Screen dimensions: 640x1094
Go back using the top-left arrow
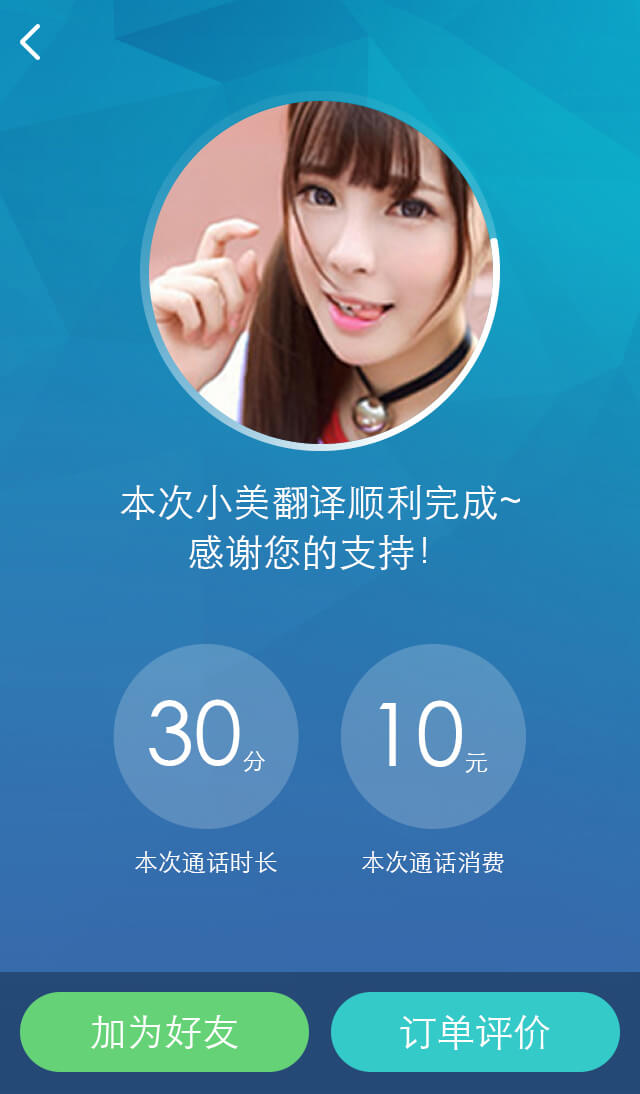(31, 42)
